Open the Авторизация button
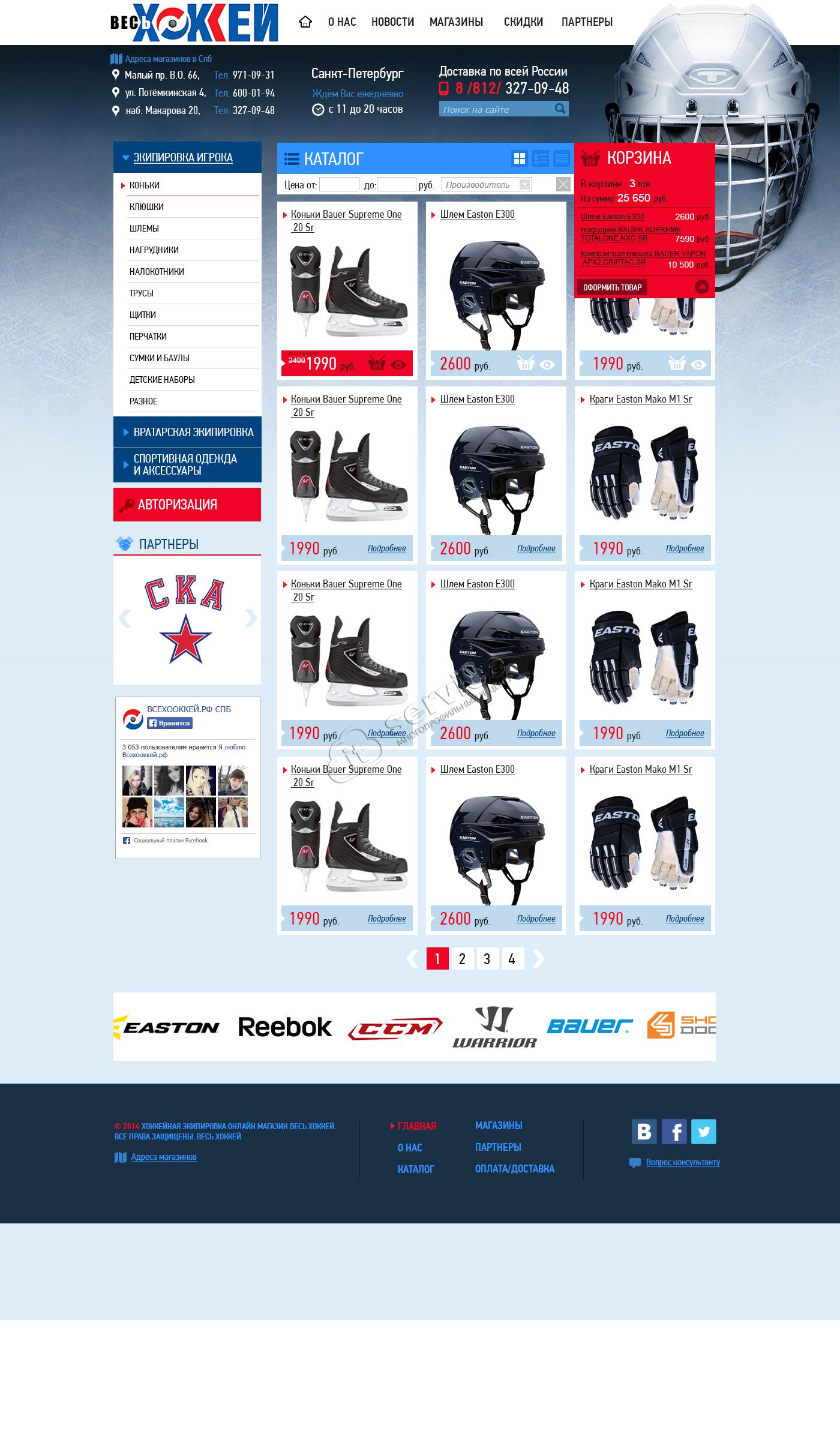The height and width of the screenshot is (1440, 840). [187, 505]
